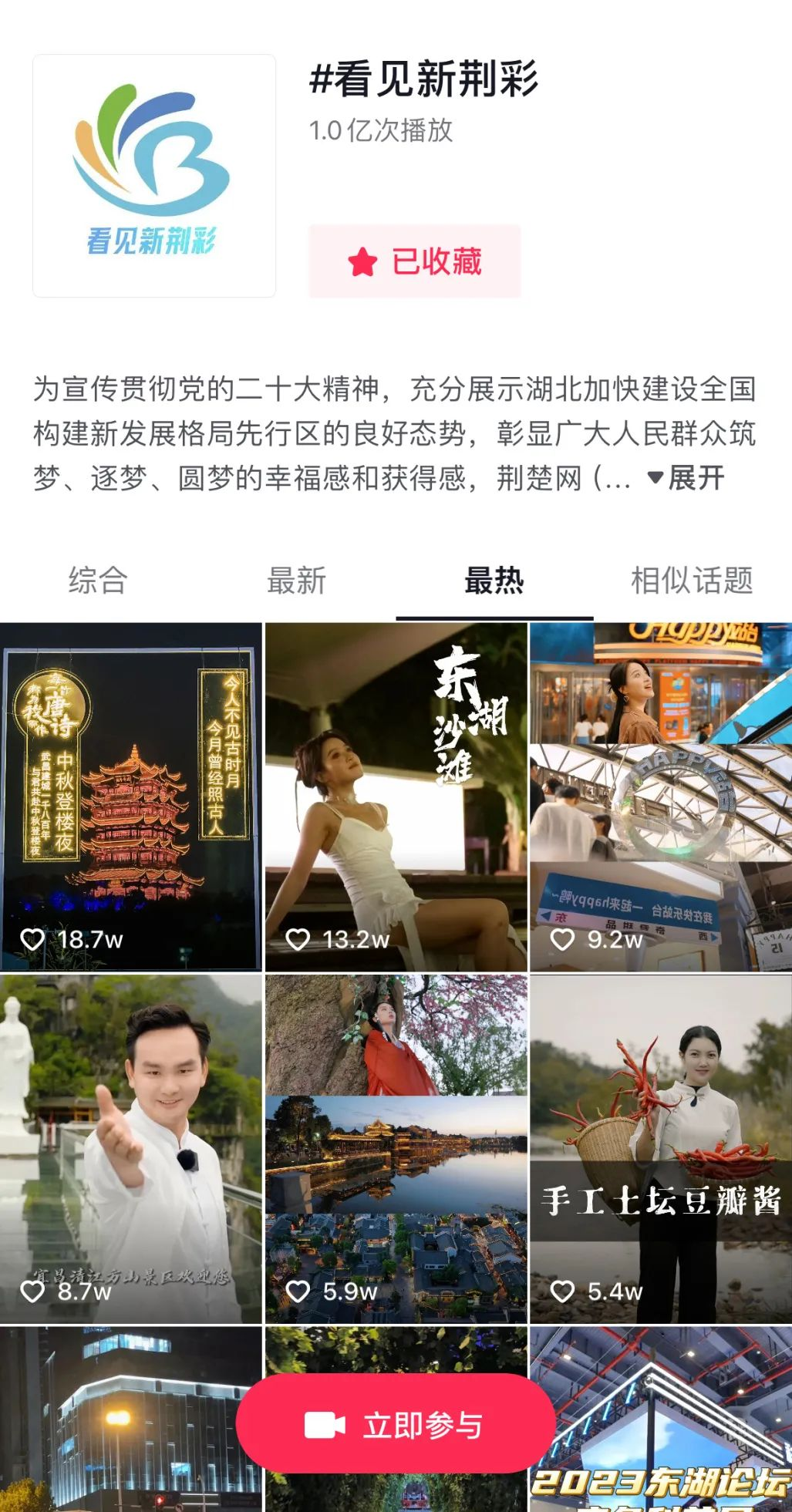Tap the 已收藏 favorite button
This screenshot has width=792, height=1512.
(x=415, y=261)
